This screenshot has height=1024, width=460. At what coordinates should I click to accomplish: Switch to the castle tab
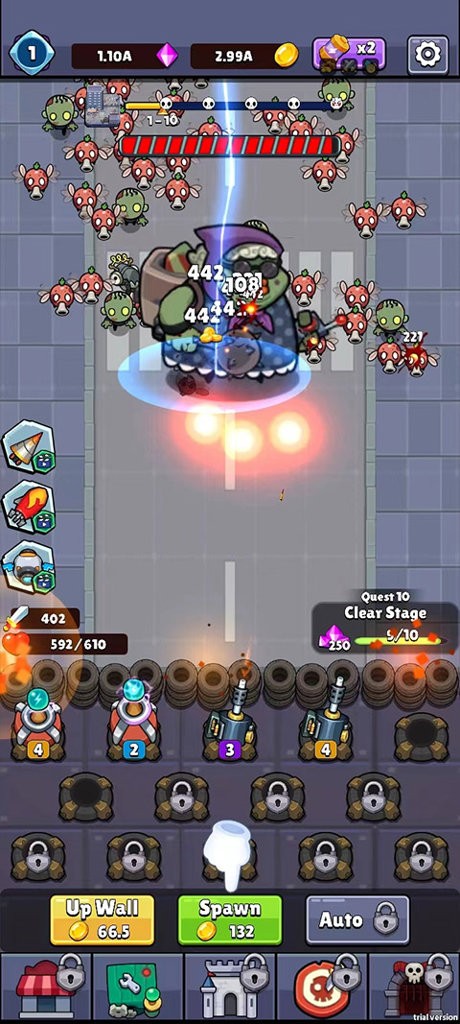click(x=230, y=985)
